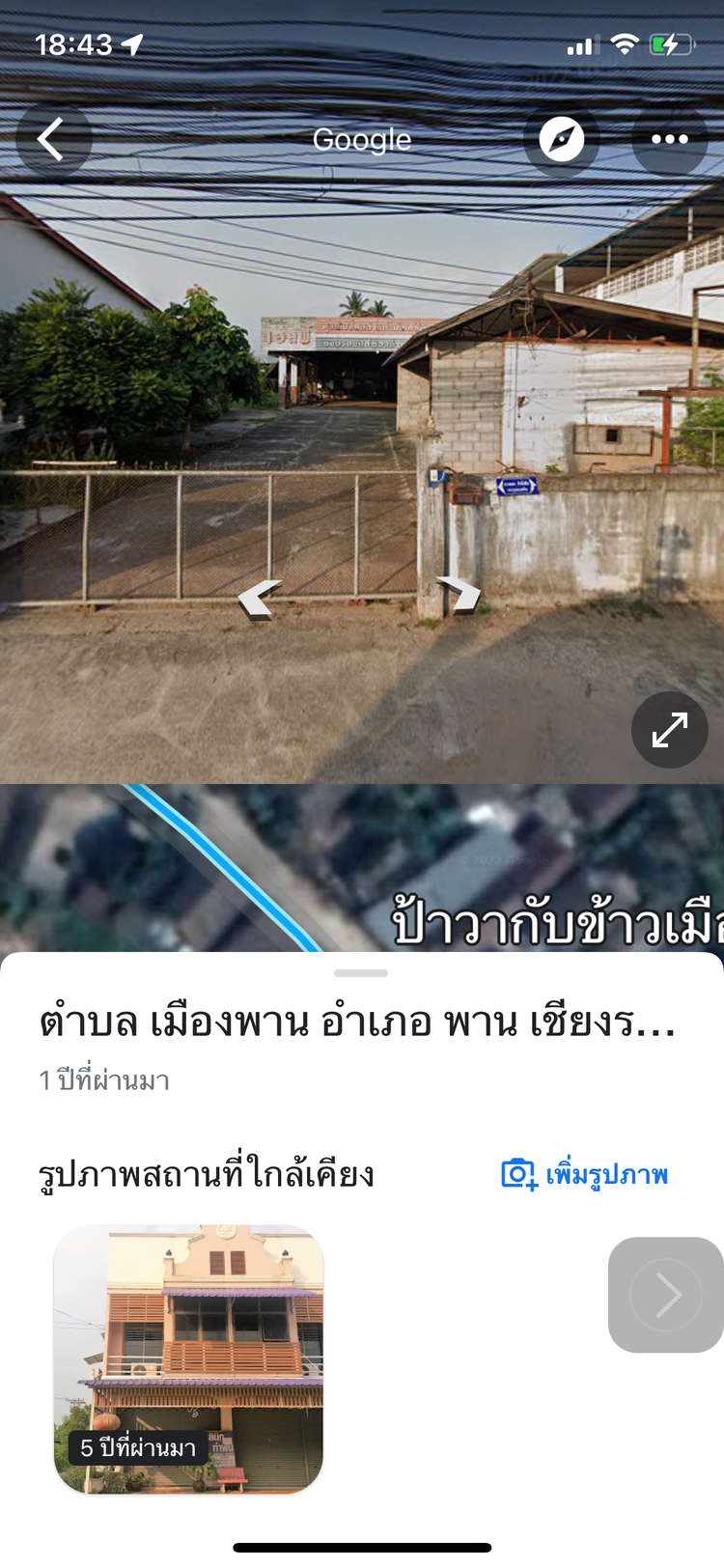Tap the compass icon
The image size is (724, 1568).
click(562, 140)
